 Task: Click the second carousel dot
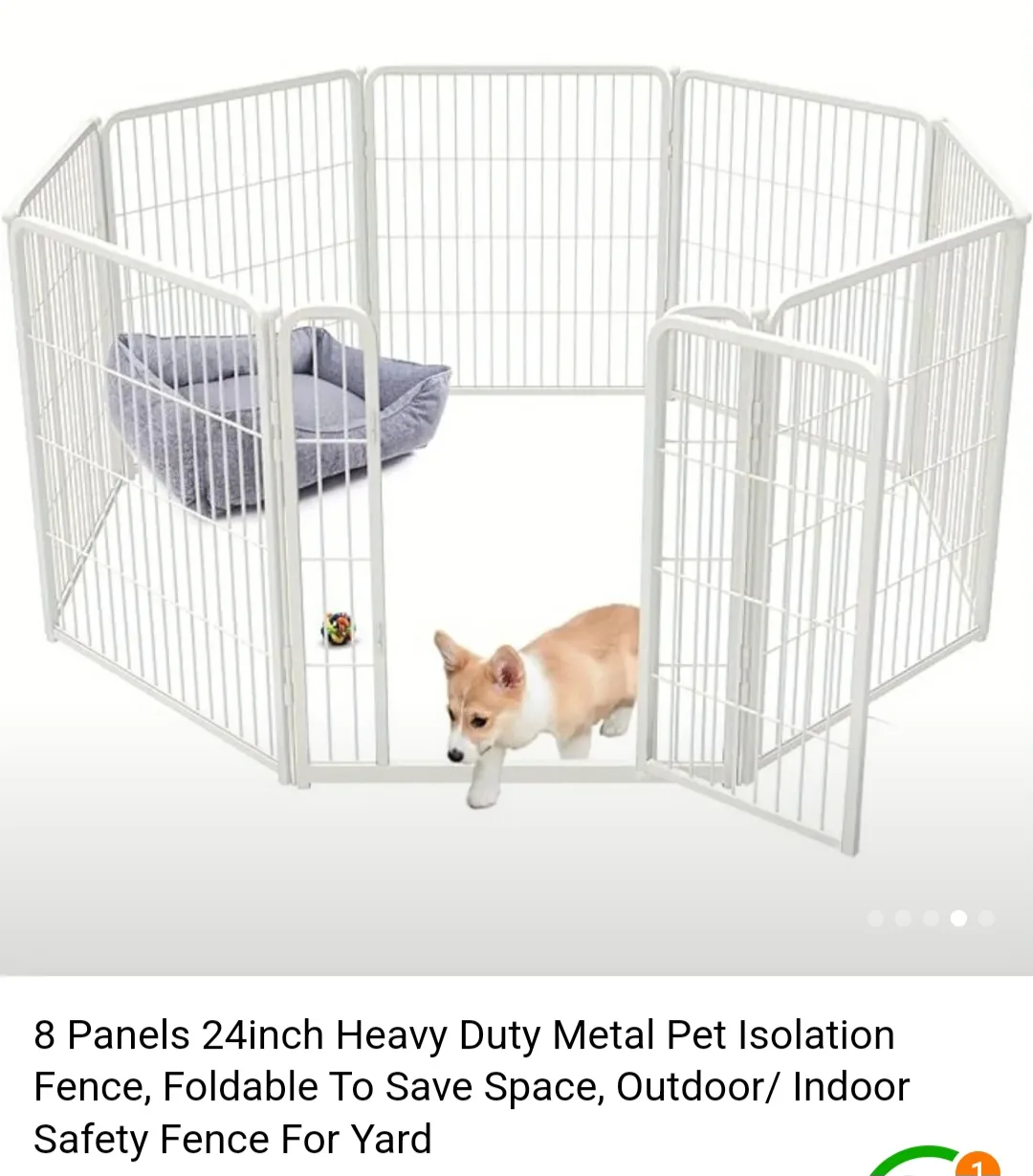click(x=902, y=917)
